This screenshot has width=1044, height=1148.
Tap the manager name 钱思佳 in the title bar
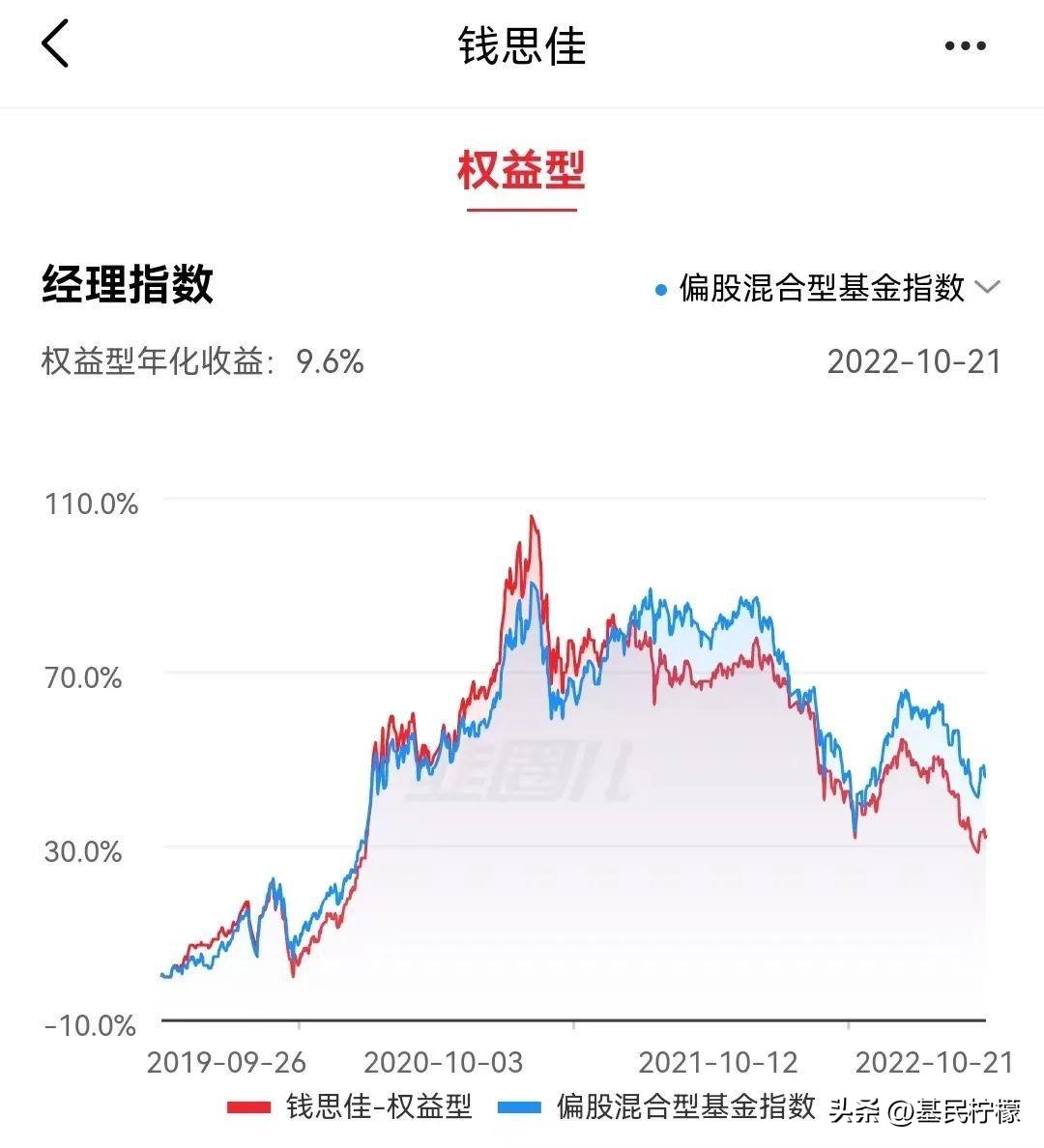click(521, 44)
